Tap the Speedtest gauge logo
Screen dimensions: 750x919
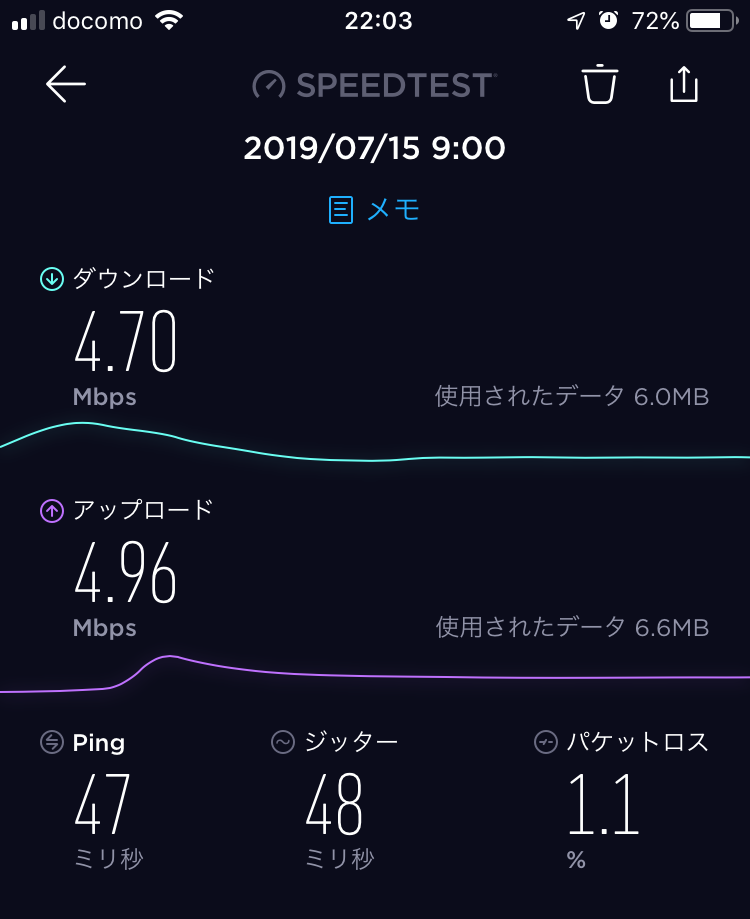coord(266,85)
